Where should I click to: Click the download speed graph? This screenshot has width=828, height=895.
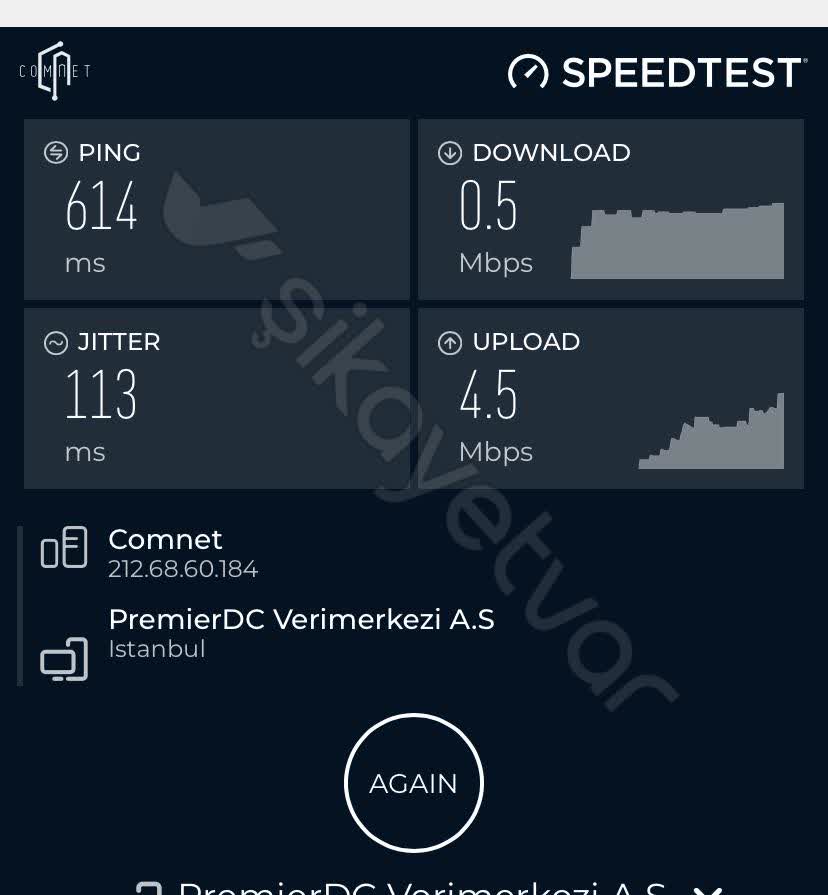tap(676, 240)
